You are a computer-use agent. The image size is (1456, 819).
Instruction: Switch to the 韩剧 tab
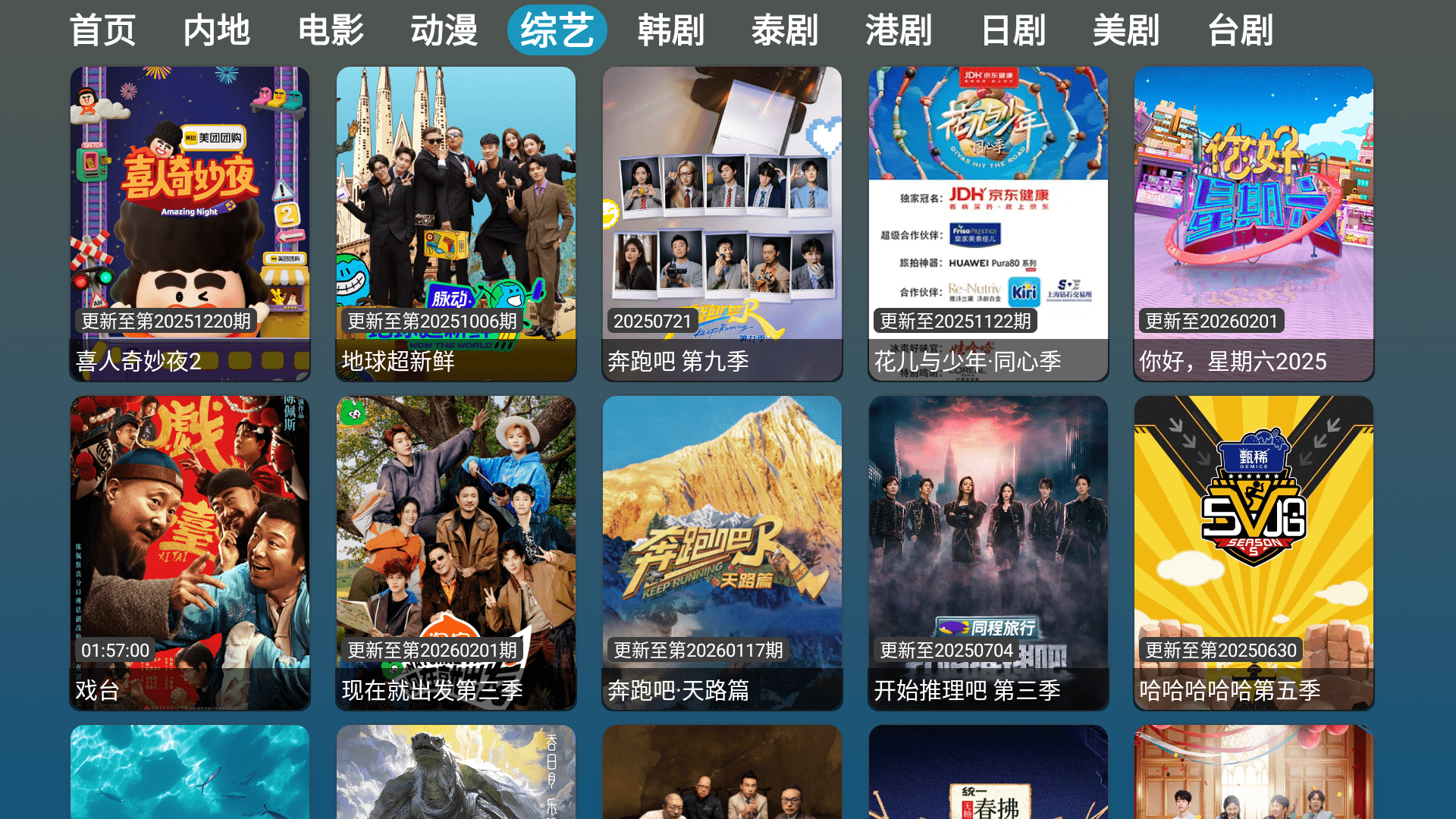coord(671,30)
